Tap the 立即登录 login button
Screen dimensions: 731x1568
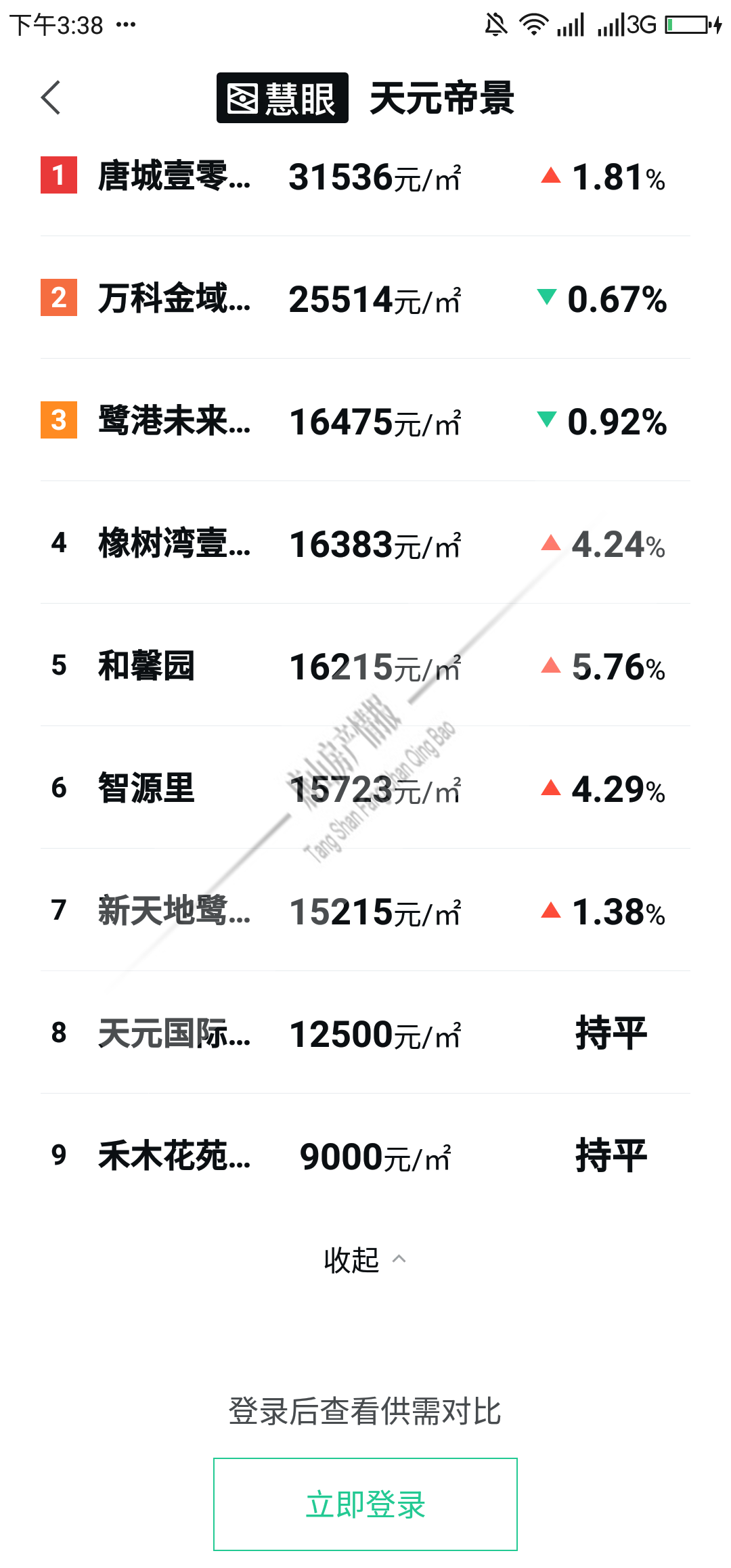pos(365,1504)
